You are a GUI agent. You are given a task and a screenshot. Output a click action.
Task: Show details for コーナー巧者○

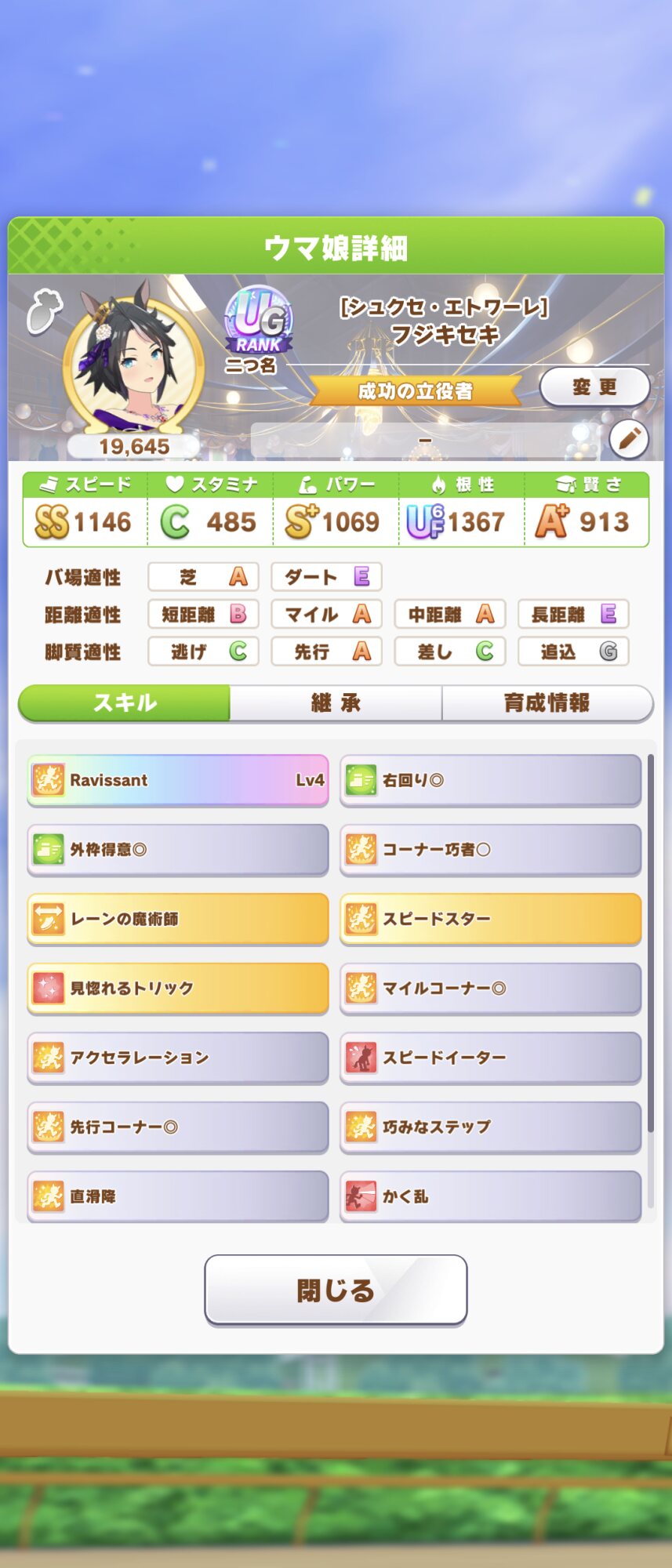490,849
